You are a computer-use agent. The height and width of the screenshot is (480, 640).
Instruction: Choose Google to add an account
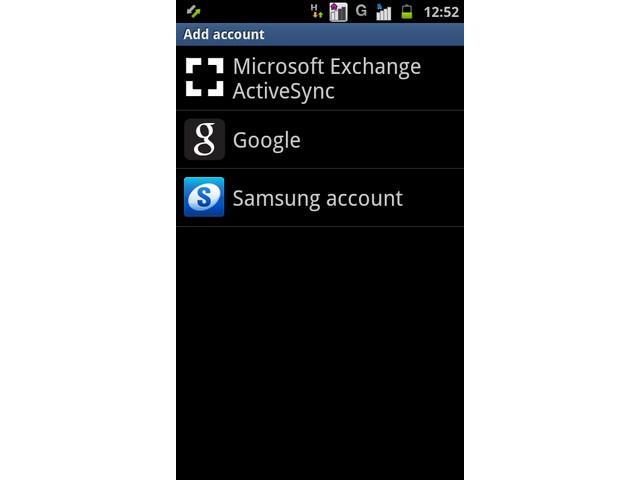pyautogui.click(x=319, y=140)
